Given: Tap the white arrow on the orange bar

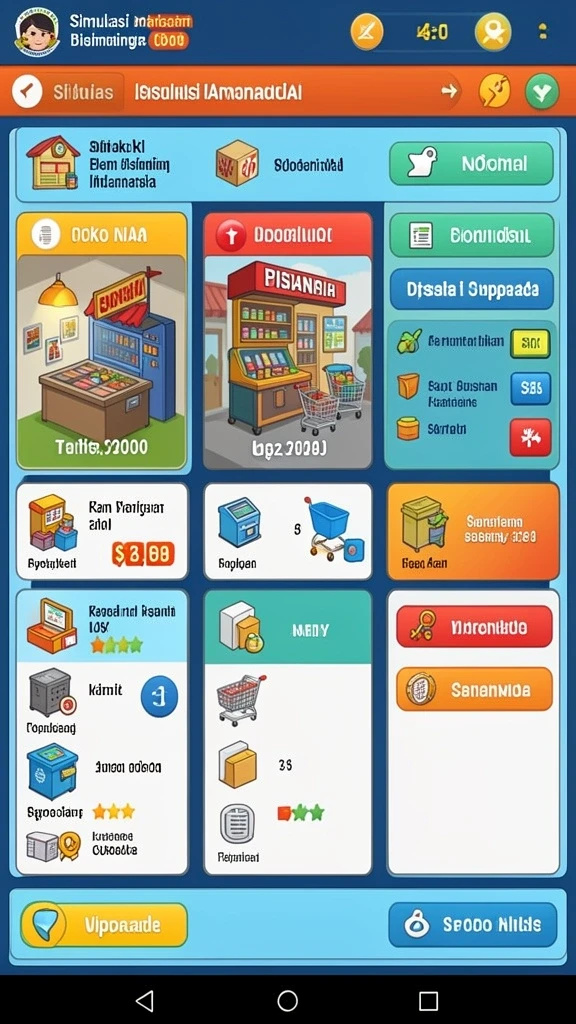Looking at the screenshot, I should (449, 91).
